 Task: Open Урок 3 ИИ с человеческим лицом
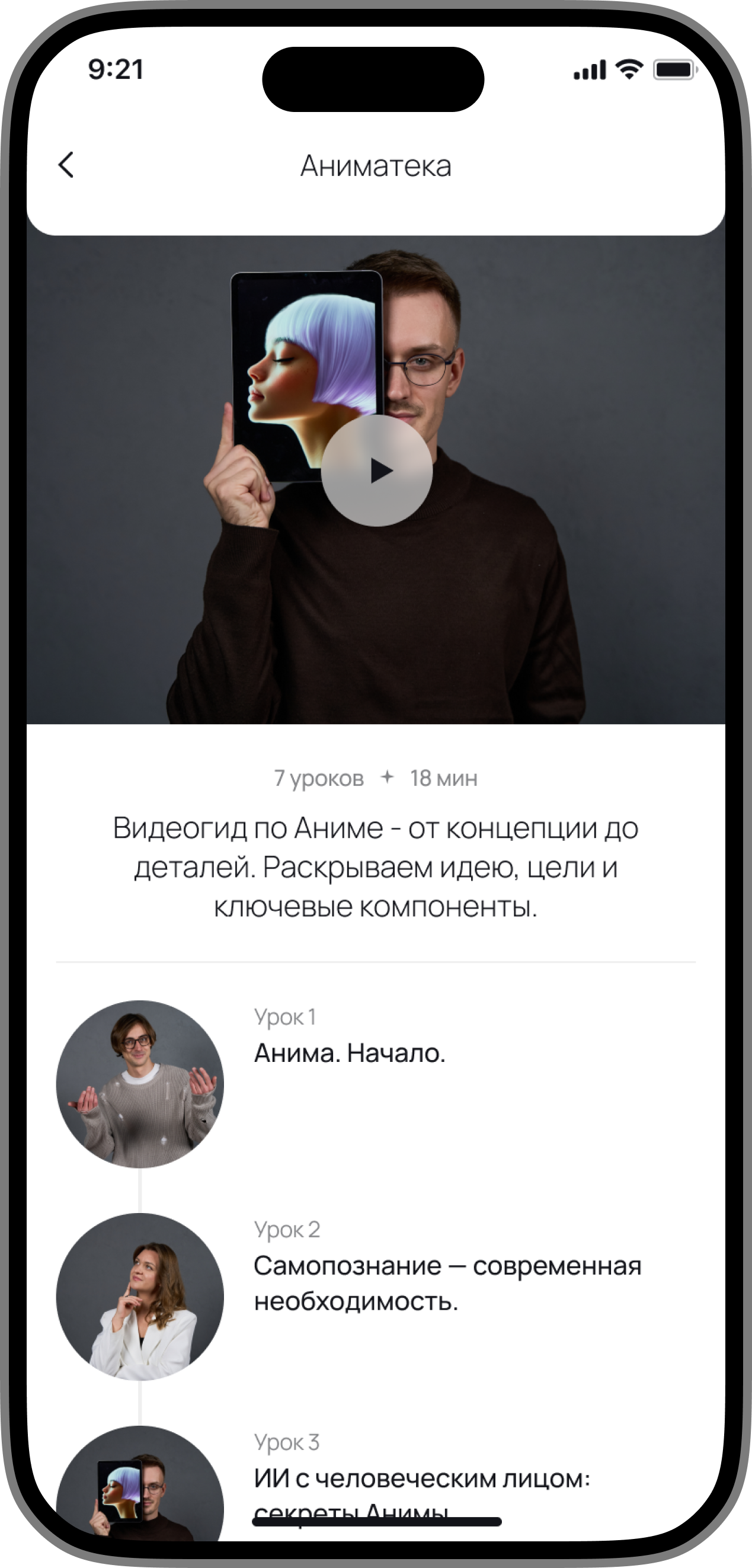point(421,1479)
